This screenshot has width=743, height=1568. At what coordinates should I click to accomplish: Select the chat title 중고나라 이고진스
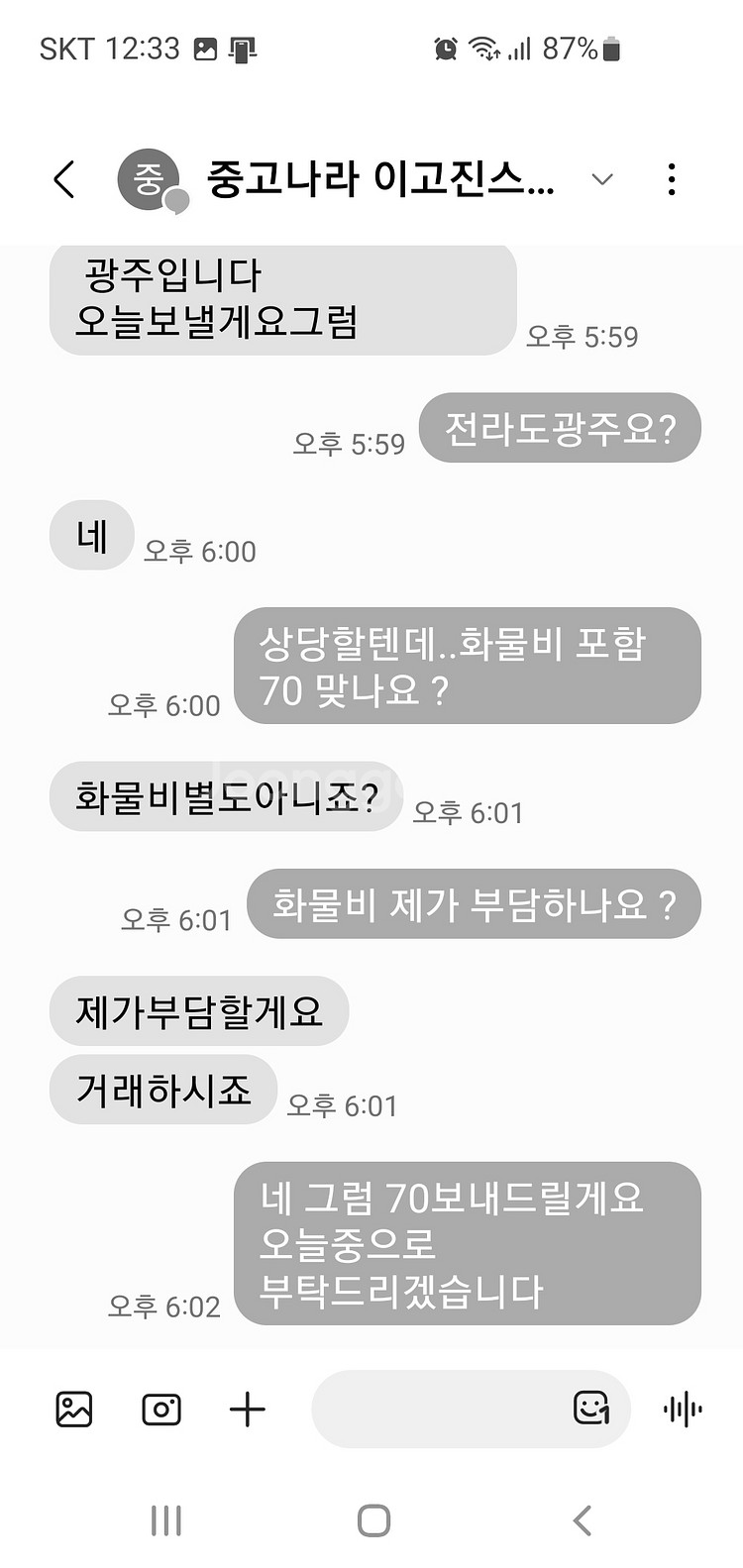(x=379, y=179)
